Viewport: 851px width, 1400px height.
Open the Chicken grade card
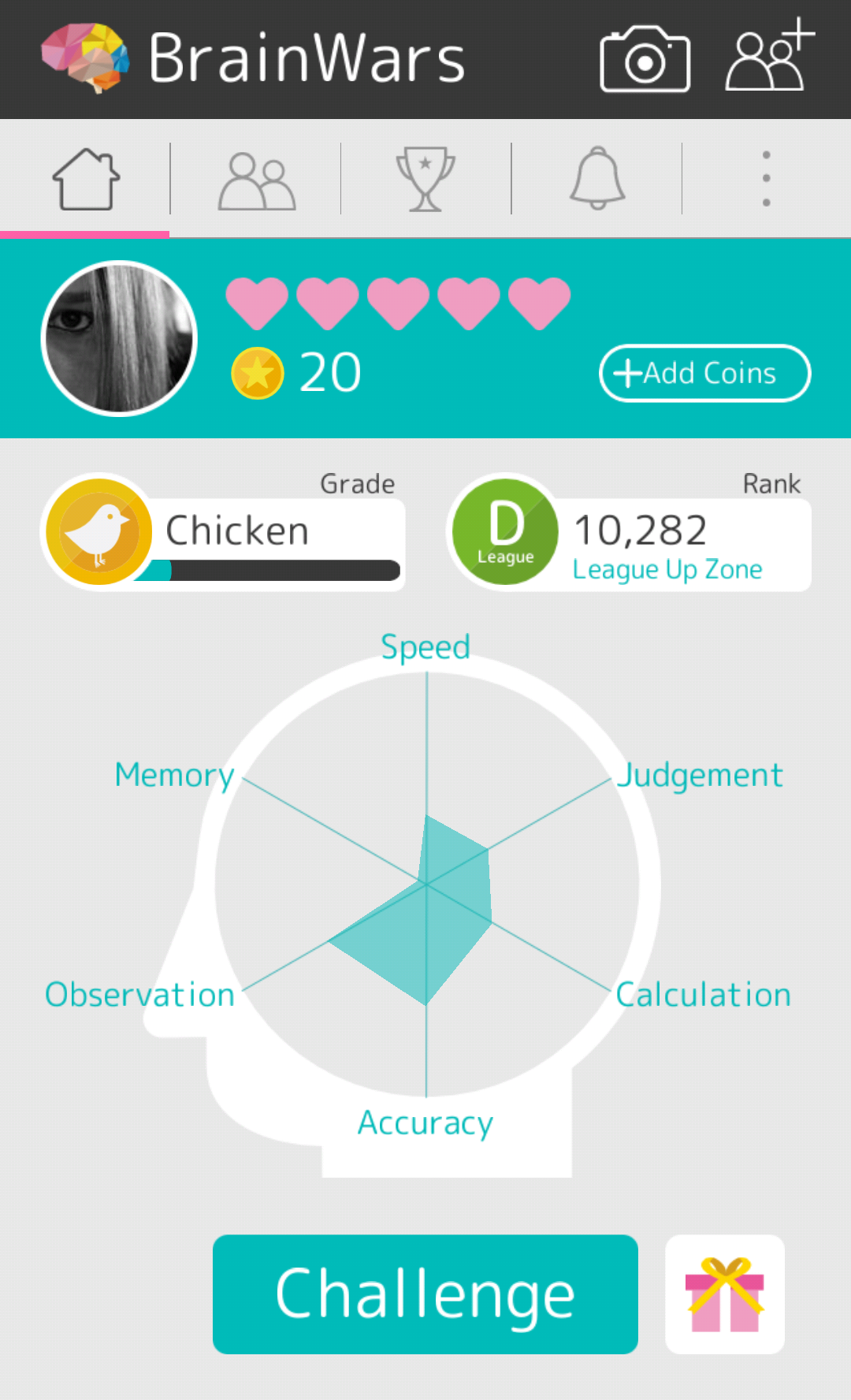point(225,532)
